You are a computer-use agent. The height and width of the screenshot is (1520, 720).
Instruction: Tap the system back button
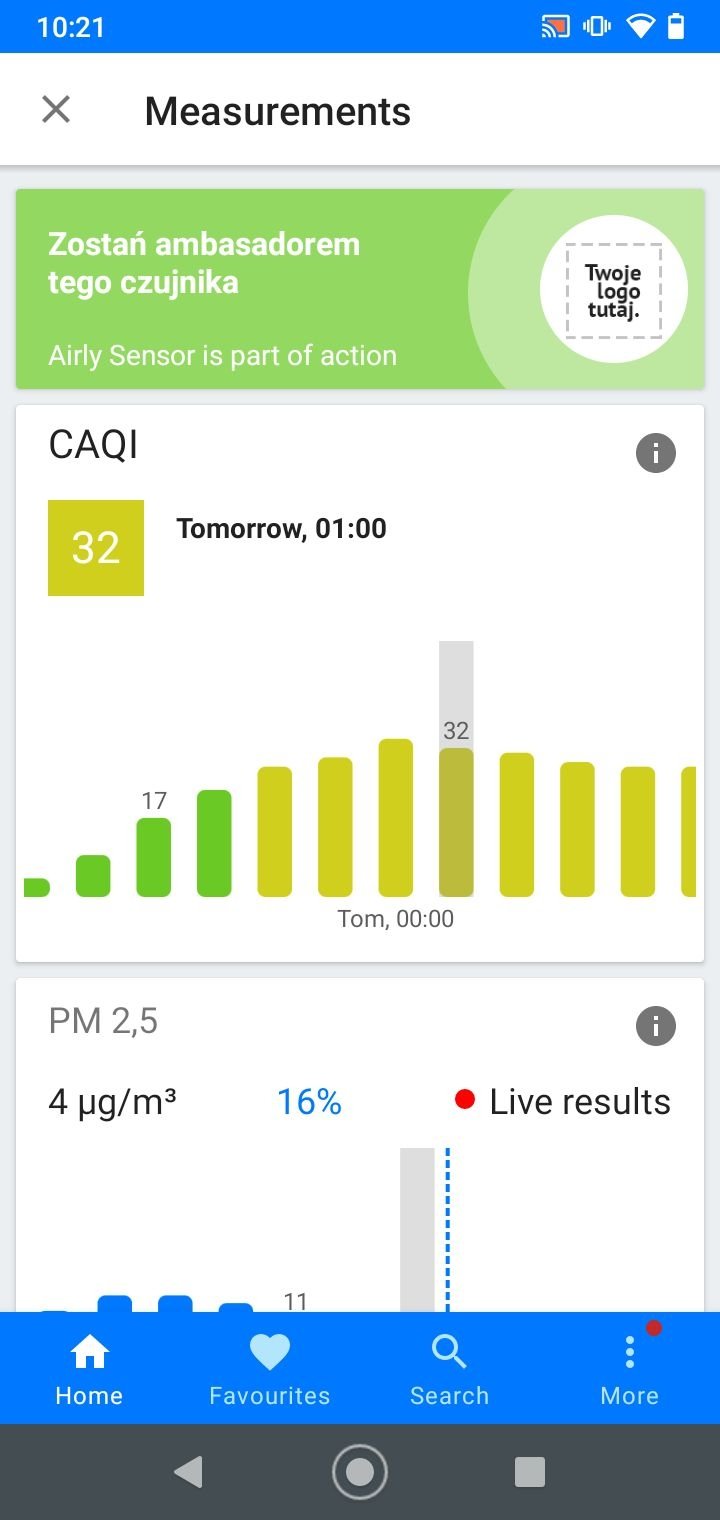point(188,1472)
